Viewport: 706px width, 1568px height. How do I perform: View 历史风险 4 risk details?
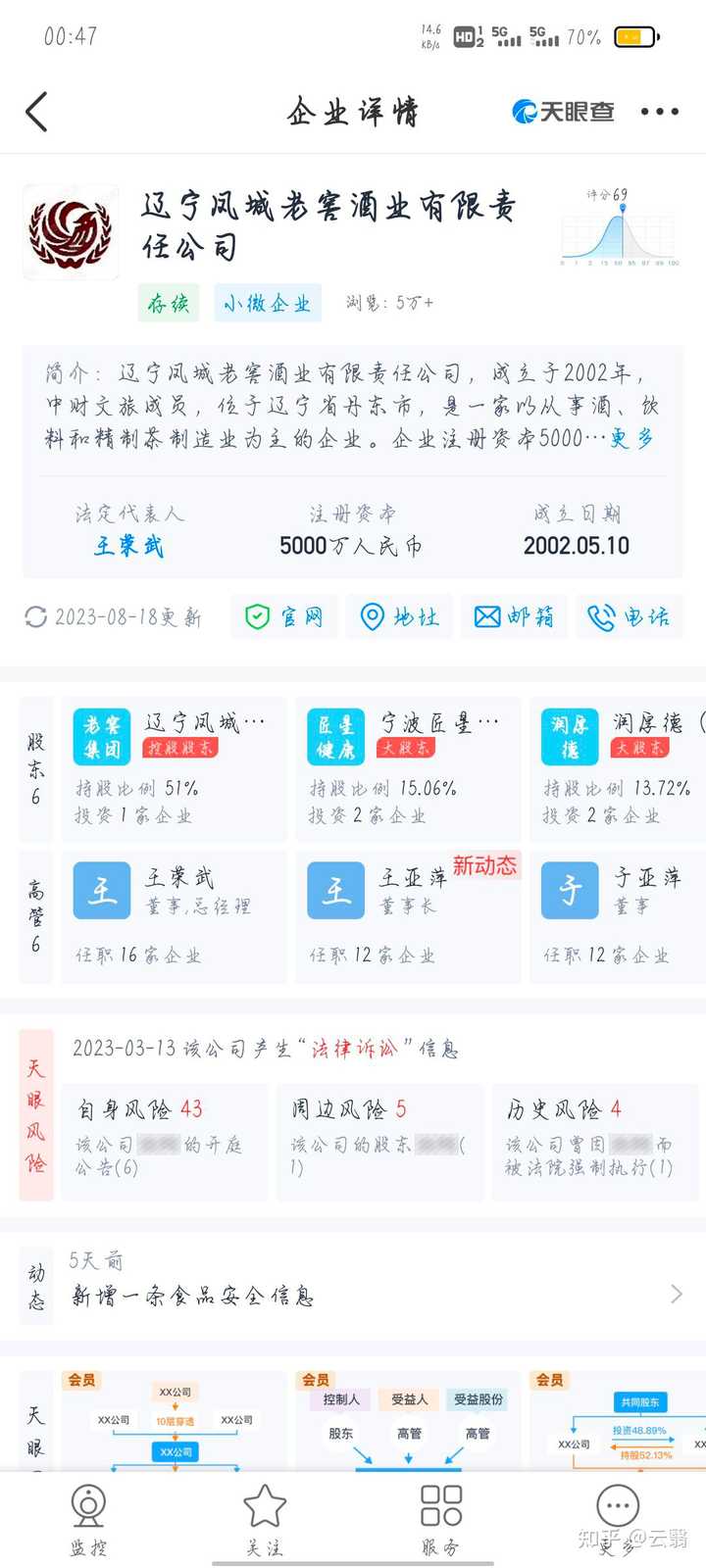pos(593,1141)
